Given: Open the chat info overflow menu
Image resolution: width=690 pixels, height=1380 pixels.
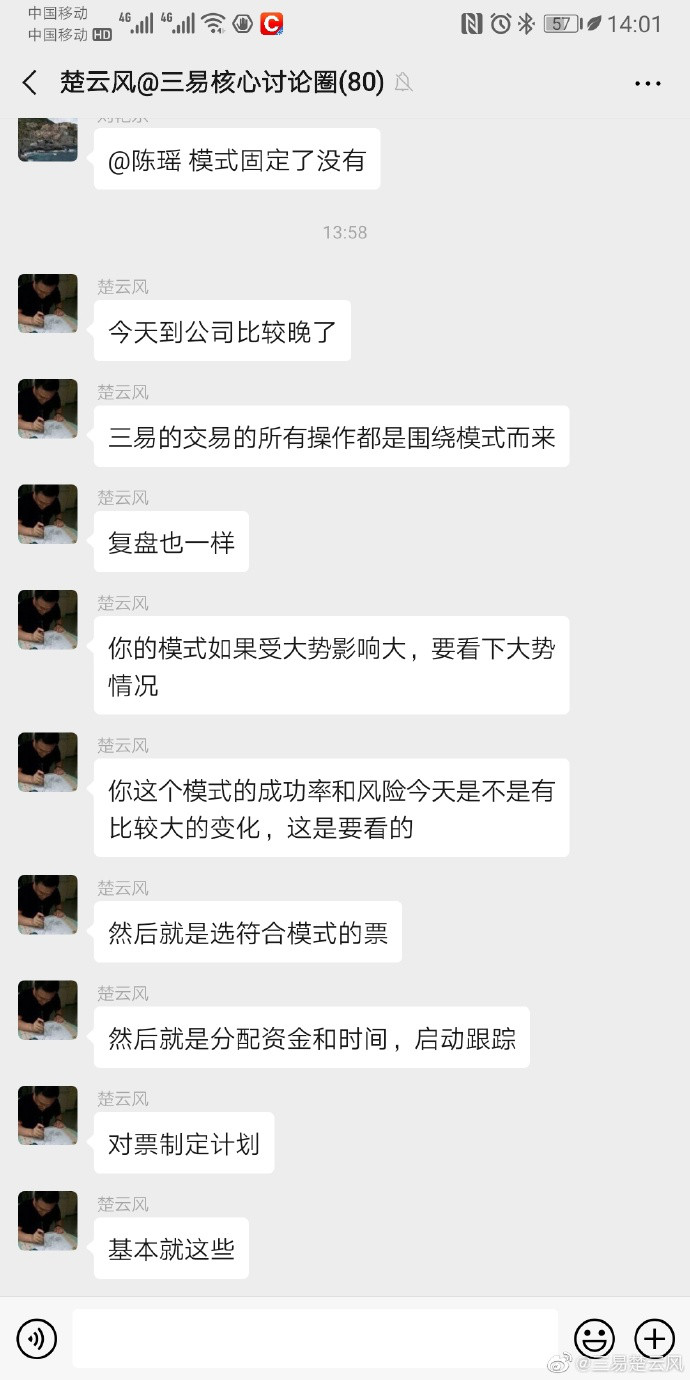Looking at the screenshot, I should [x=648, y=84].
